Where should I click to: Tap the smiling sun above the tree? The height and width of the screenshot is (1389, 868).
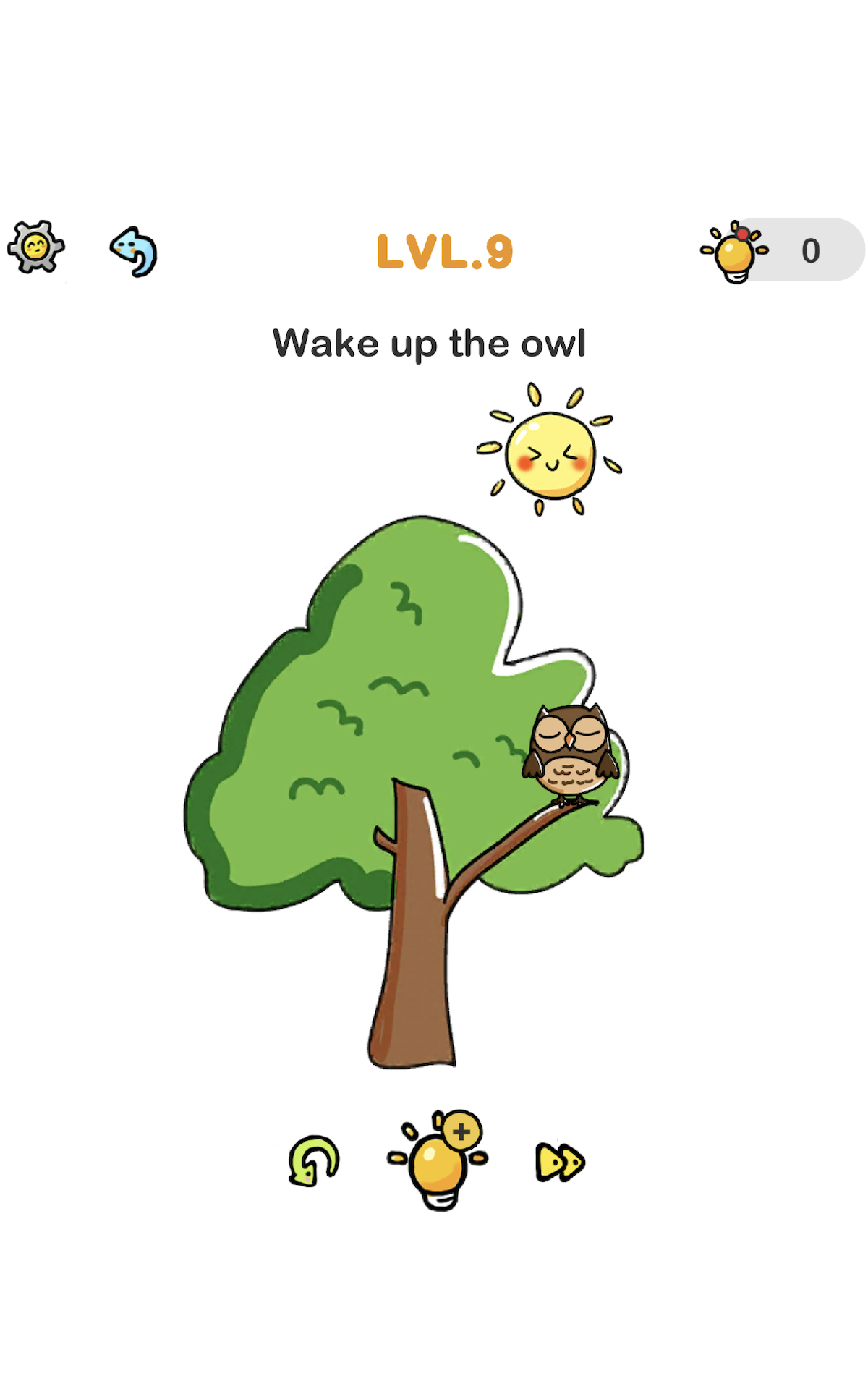click(x=550, y=453)
